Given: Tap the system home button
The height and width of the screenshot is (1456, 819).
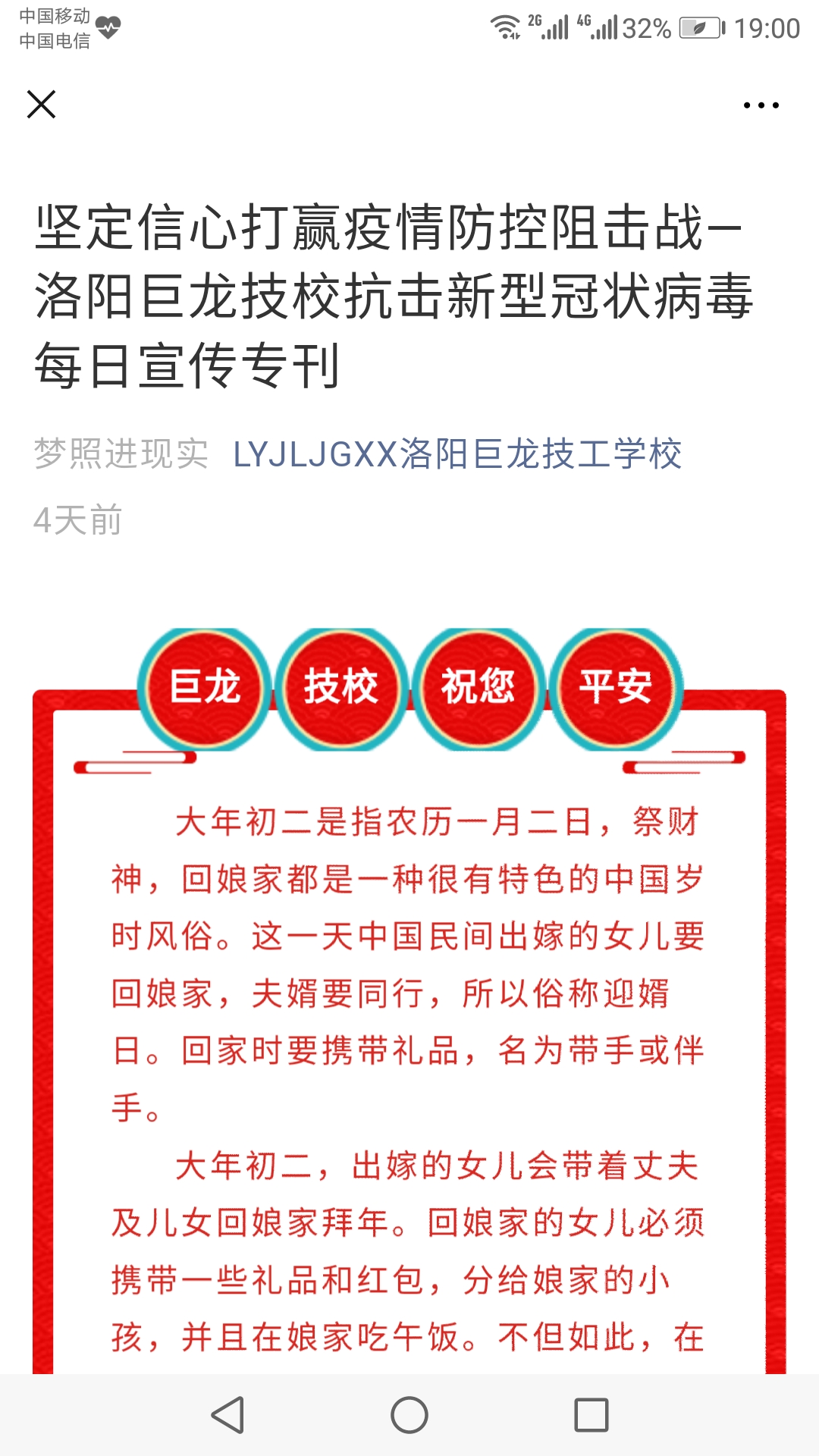Looking at the screenshot, I should (409, 1415).
